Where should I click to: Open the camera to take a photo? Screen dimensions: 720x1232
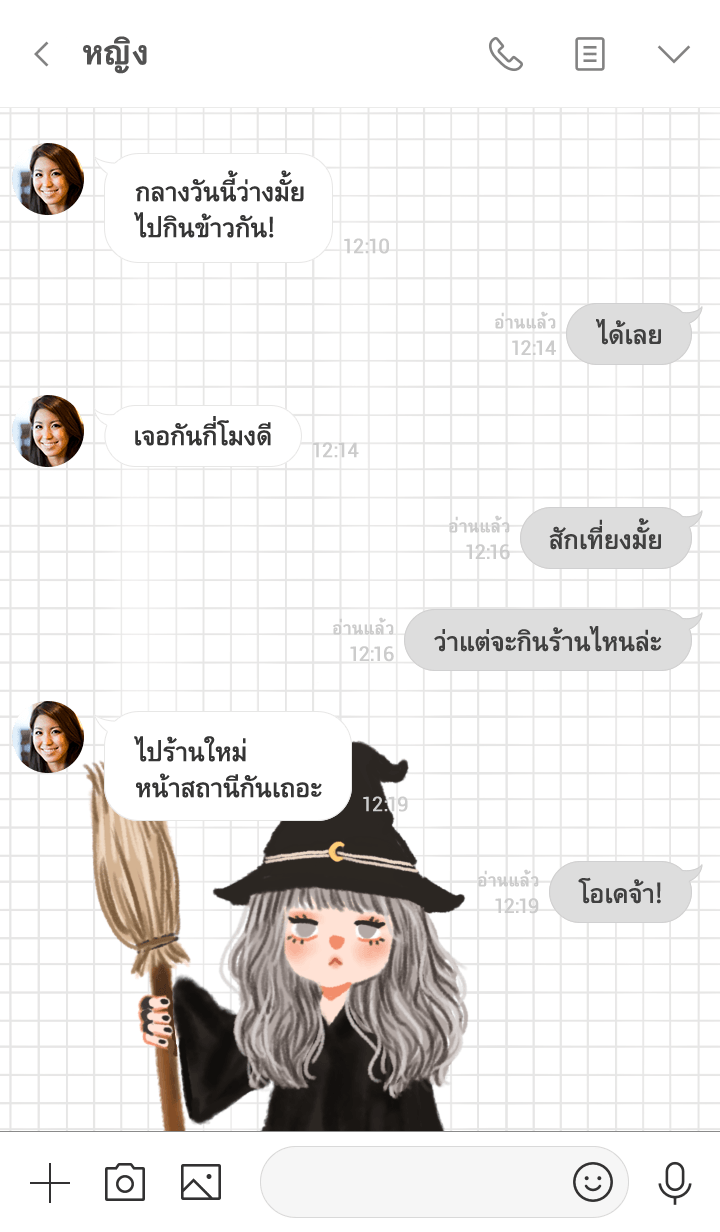[125, 1183]
